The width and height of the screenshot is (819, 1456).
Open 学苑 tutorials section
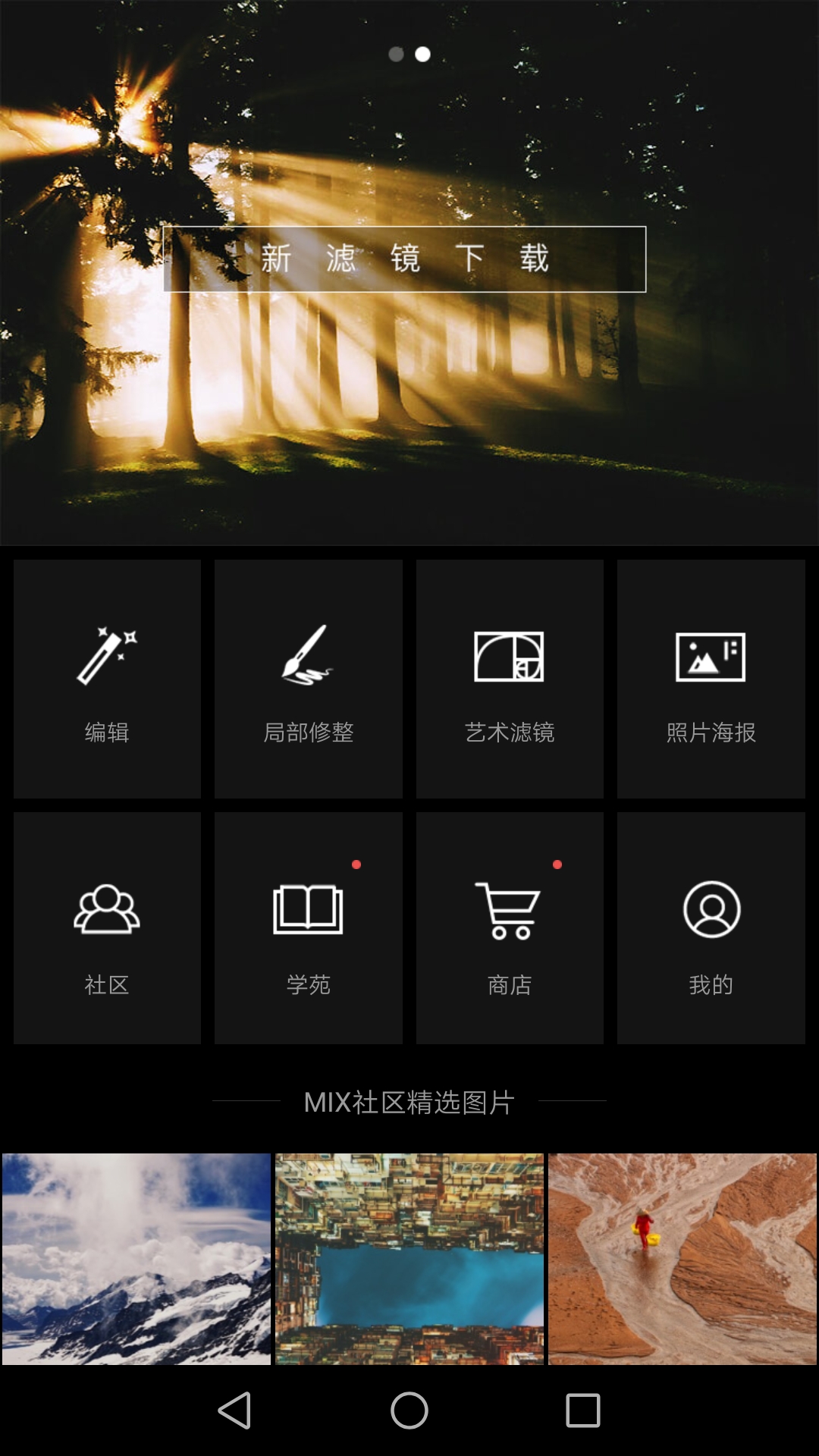tap(308, 928)
